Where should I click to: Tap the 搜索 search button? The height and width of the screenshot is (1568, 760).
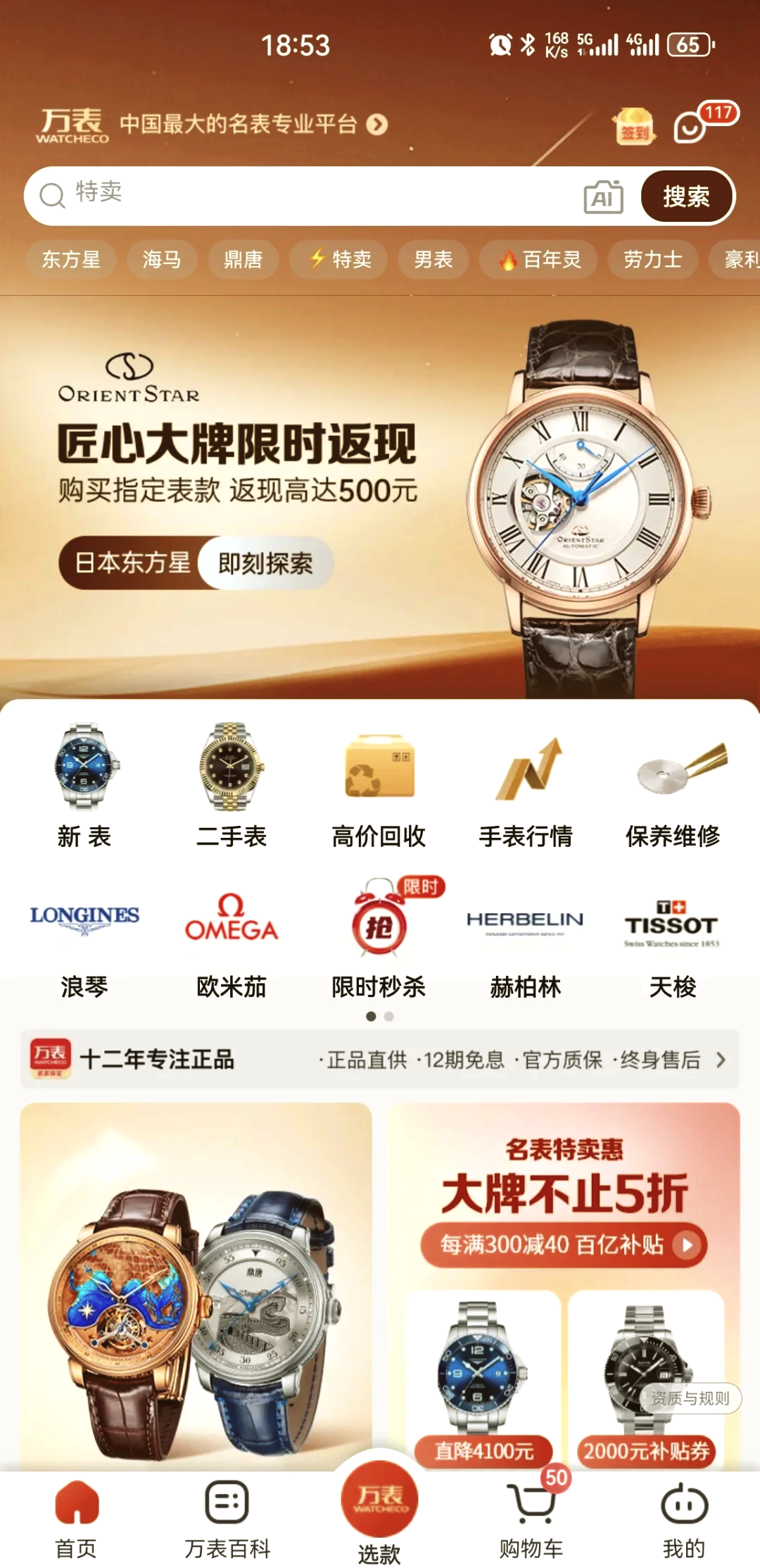[686, 196]
